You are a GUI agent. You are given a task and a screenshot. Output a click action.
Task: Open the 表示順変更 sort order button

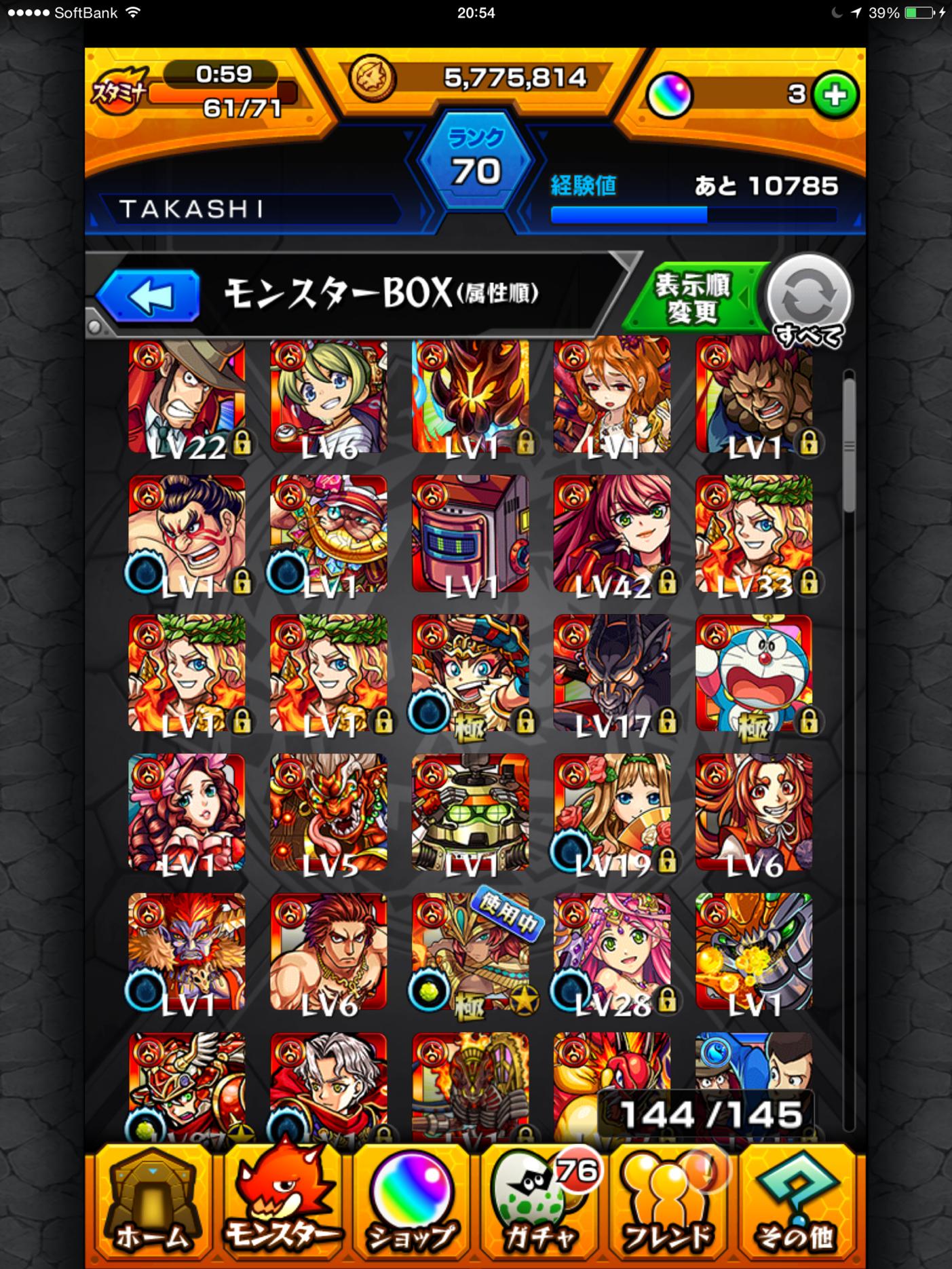pyautogui.click(x=692, y=297)
